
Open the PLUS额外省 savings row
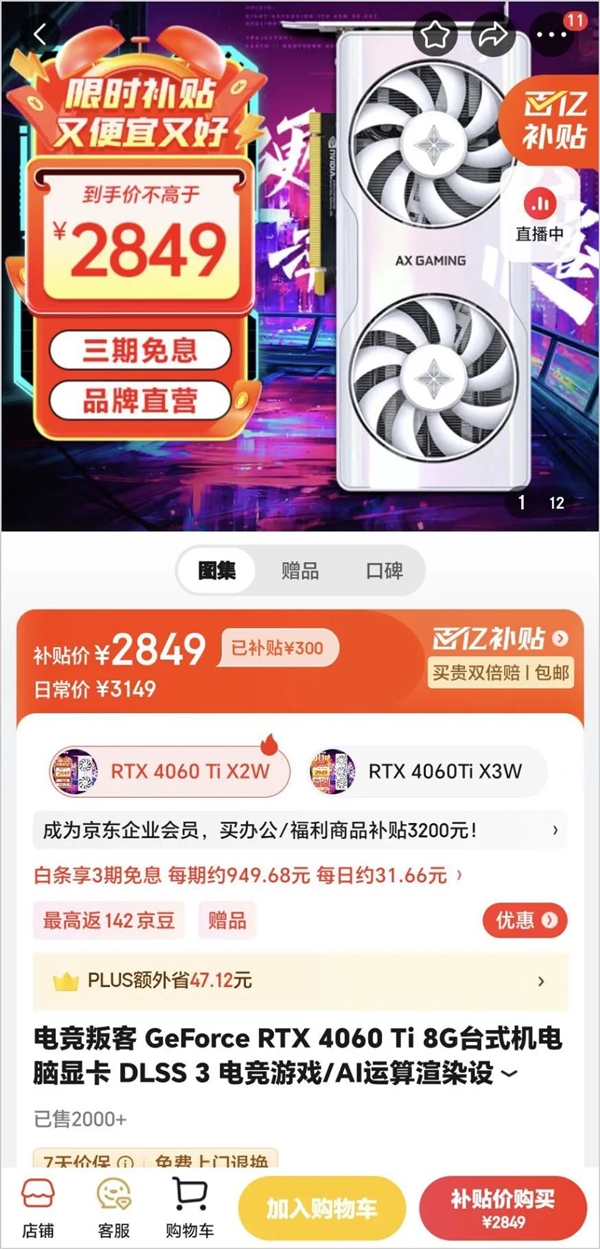[x=300, y=981]
